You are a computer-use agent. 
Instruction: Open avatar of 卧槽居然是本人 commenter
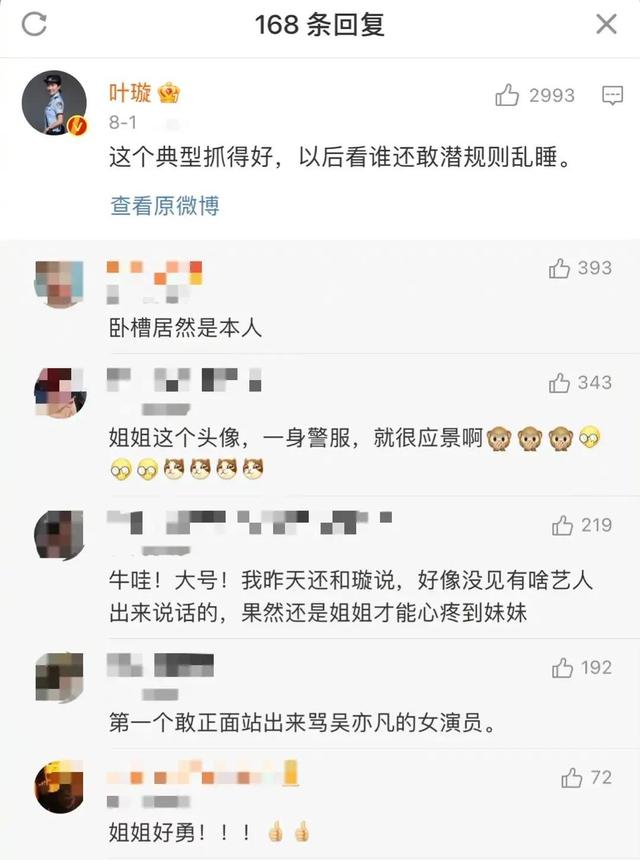click(x=59, y=286)
